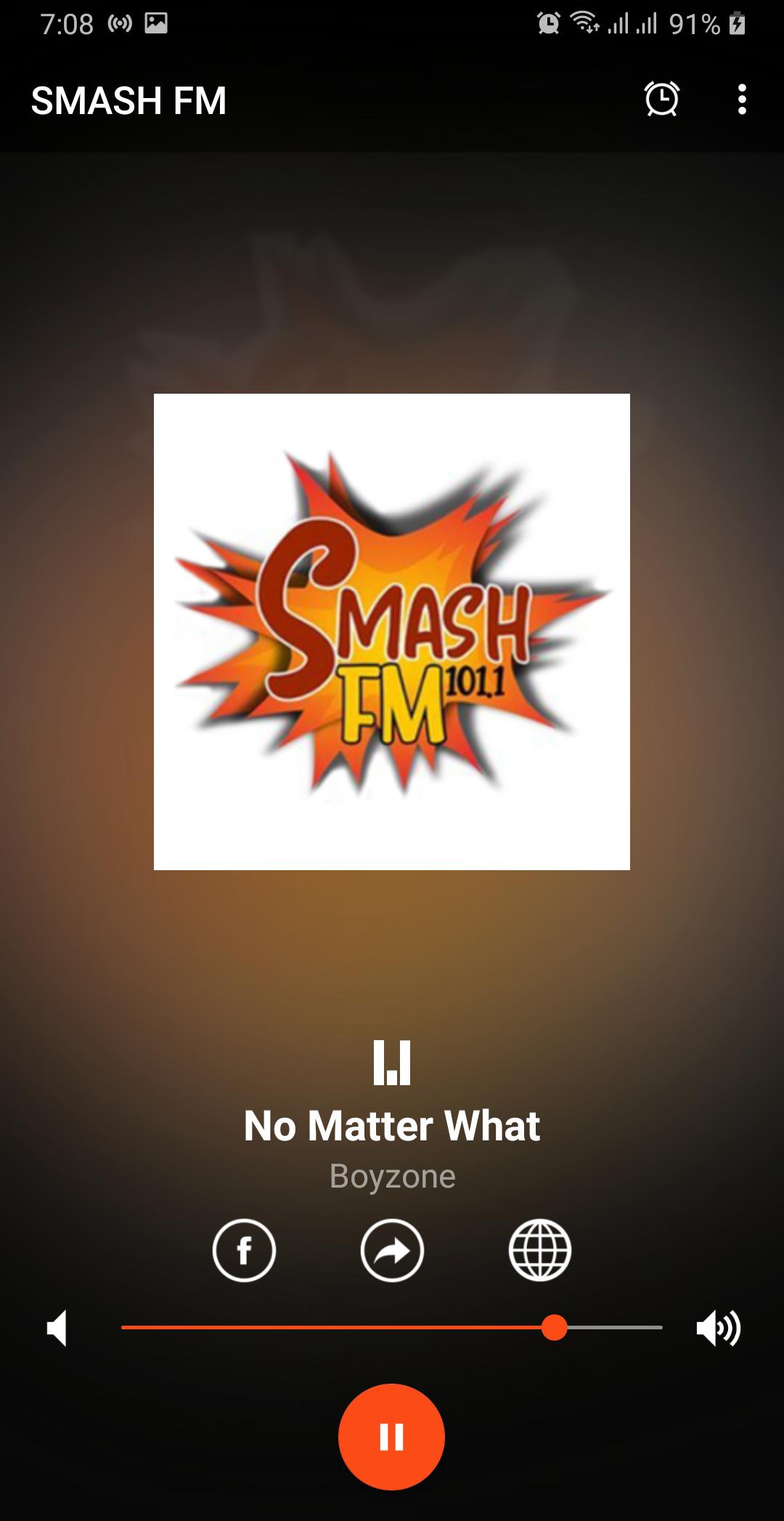Open the Wi-Fi status icon

coord(585,23)
